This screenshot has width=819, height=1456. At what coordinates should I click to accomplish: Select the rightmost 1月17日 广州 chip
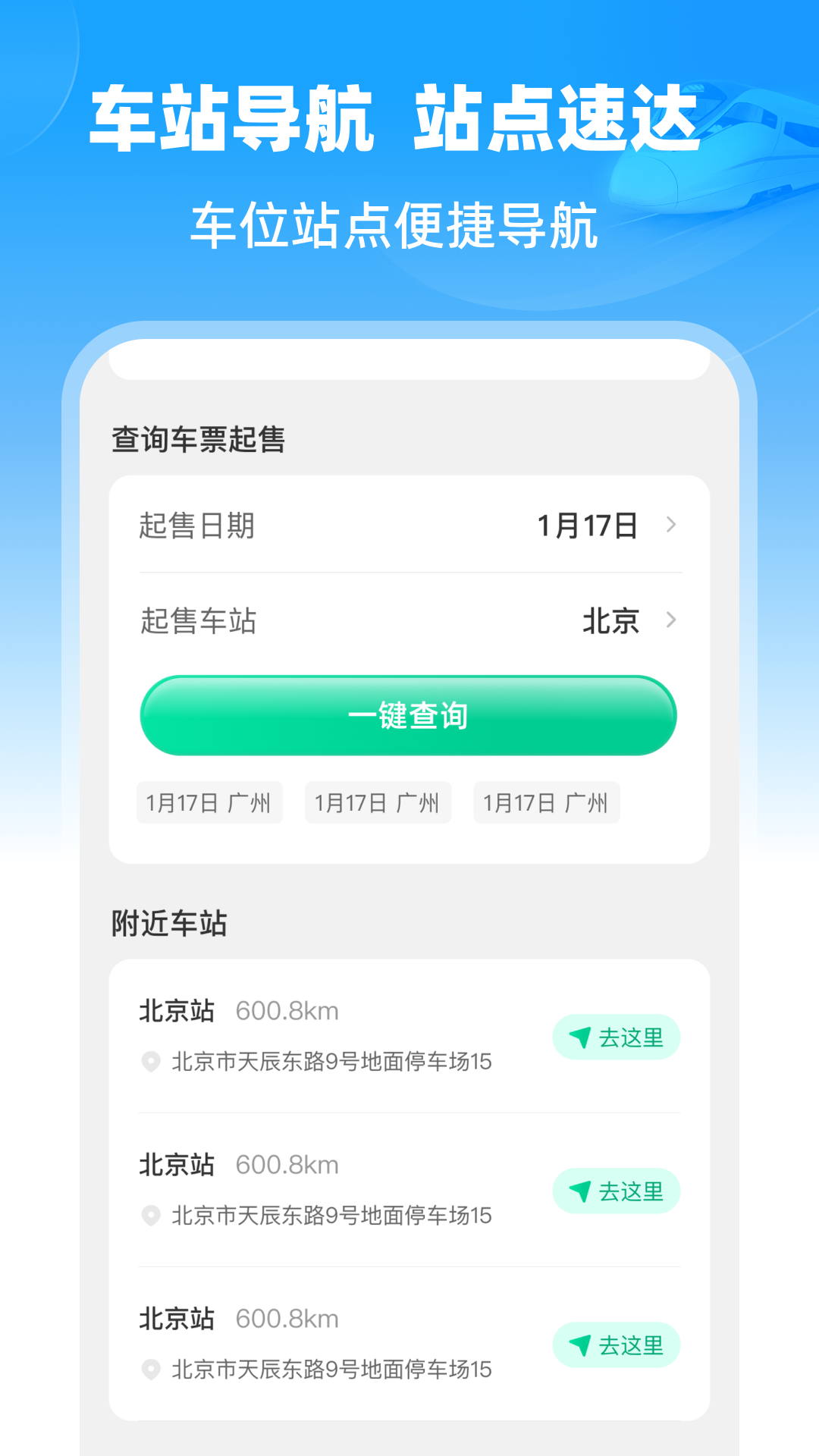[547, 802]
